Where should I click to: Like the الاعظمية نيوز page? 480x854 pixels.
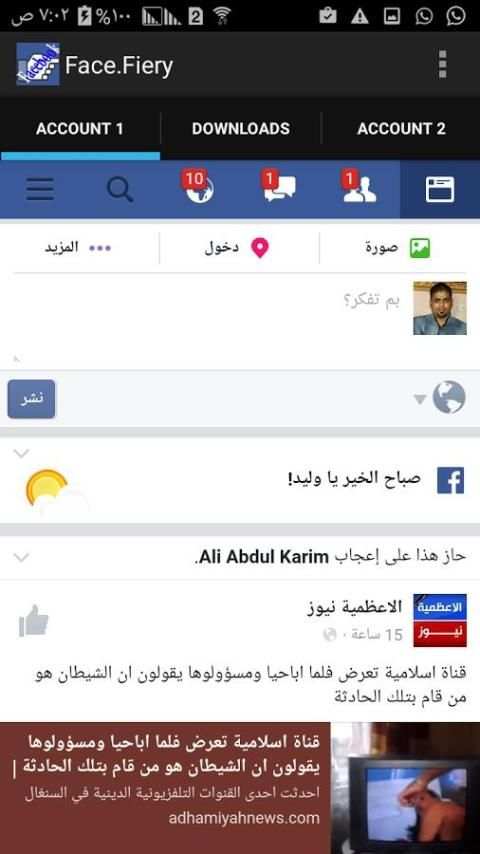click(34, 620)
